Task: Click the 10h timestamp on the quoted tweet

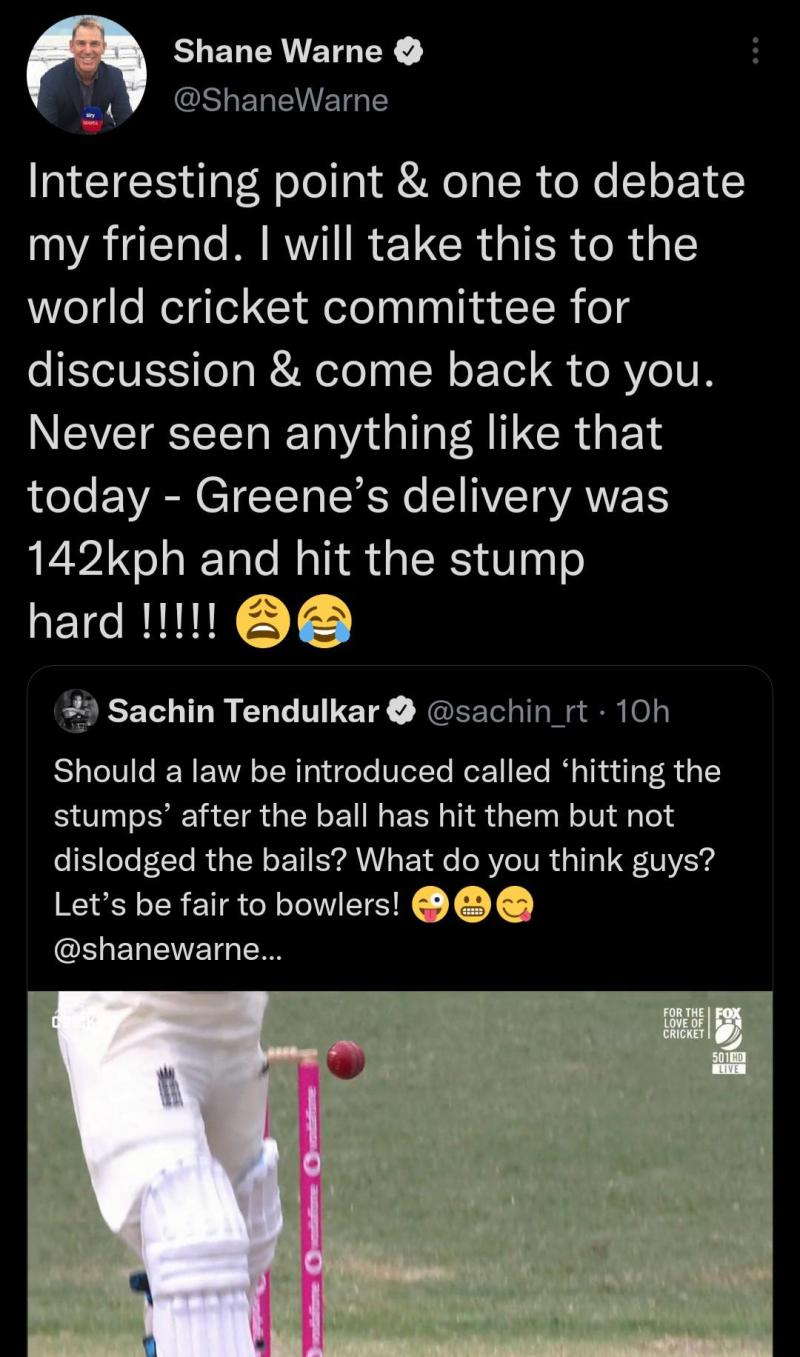Action: click(x=654, y=711)
